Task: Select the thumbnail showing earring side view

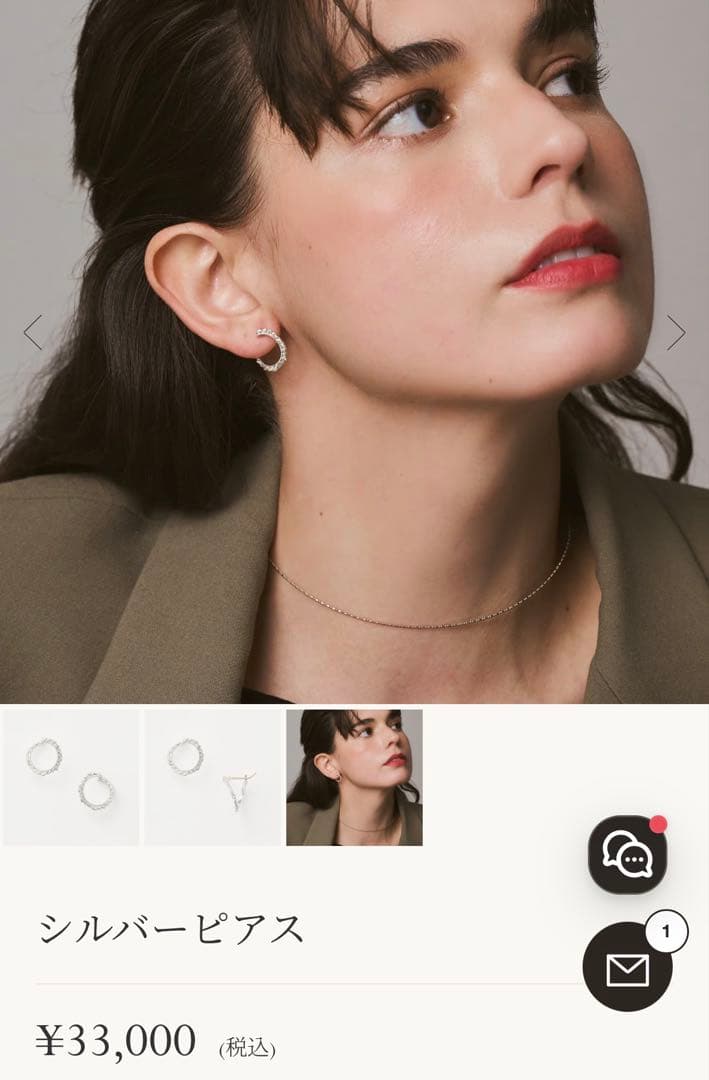Action: [x=213, y=778]
